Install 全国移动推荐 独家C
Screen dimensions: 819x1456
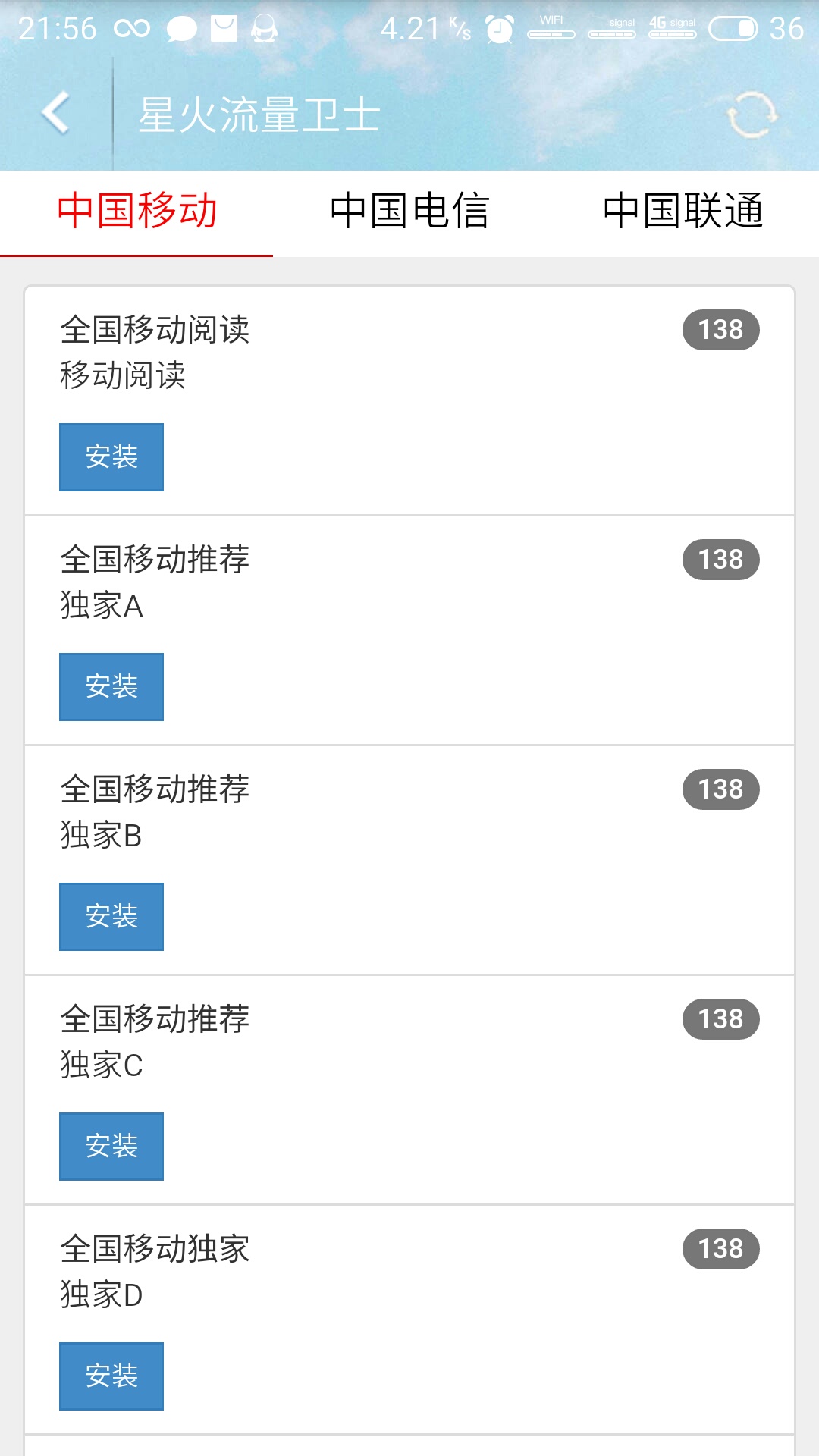111,1147
